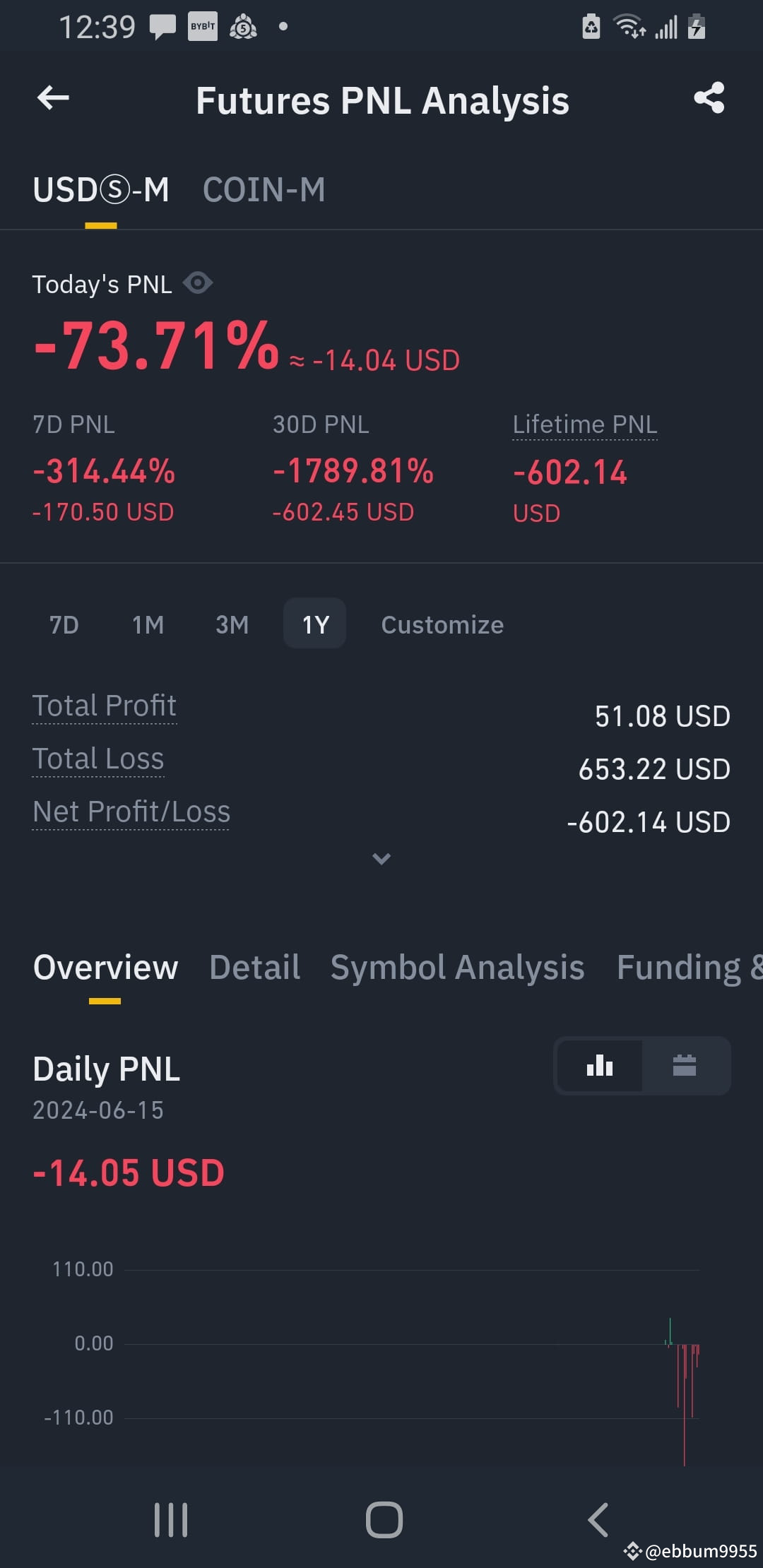Image resolution: width=763 pixels, height=1568 pixels.
Task: Pick the 3M time range
Action: [232, 624]
